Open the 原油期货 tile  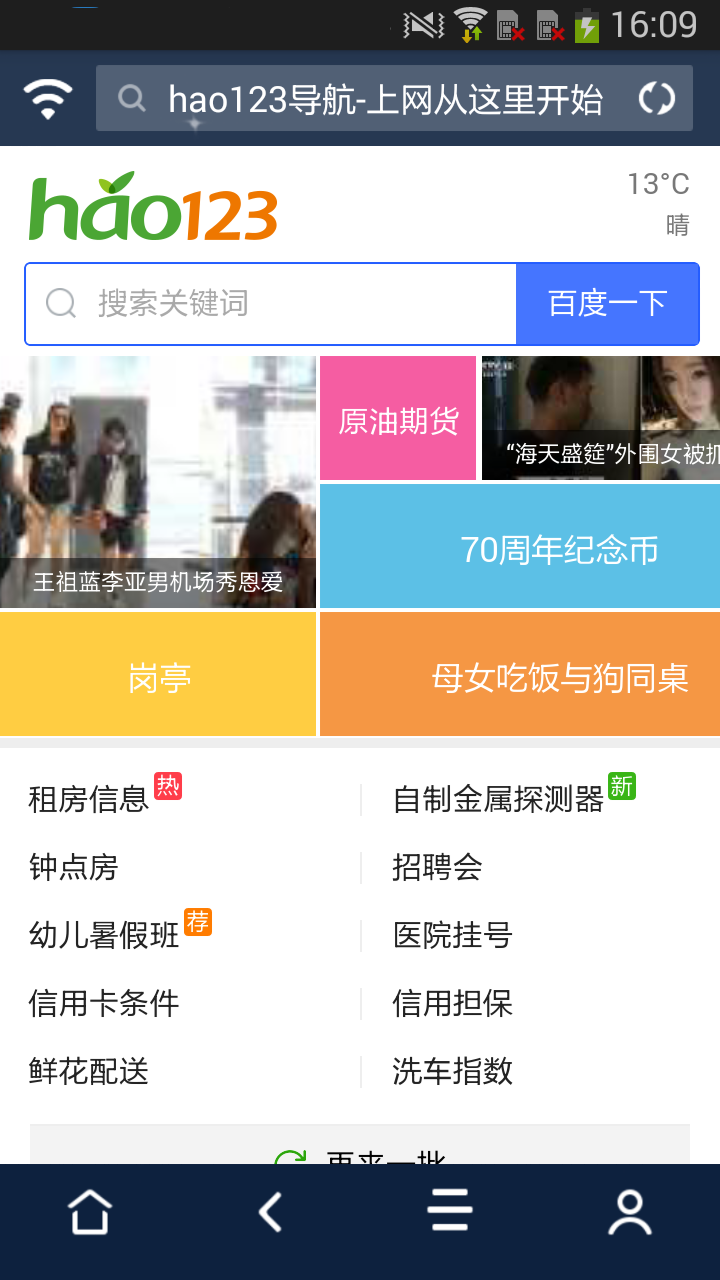[x=398, y=420]
